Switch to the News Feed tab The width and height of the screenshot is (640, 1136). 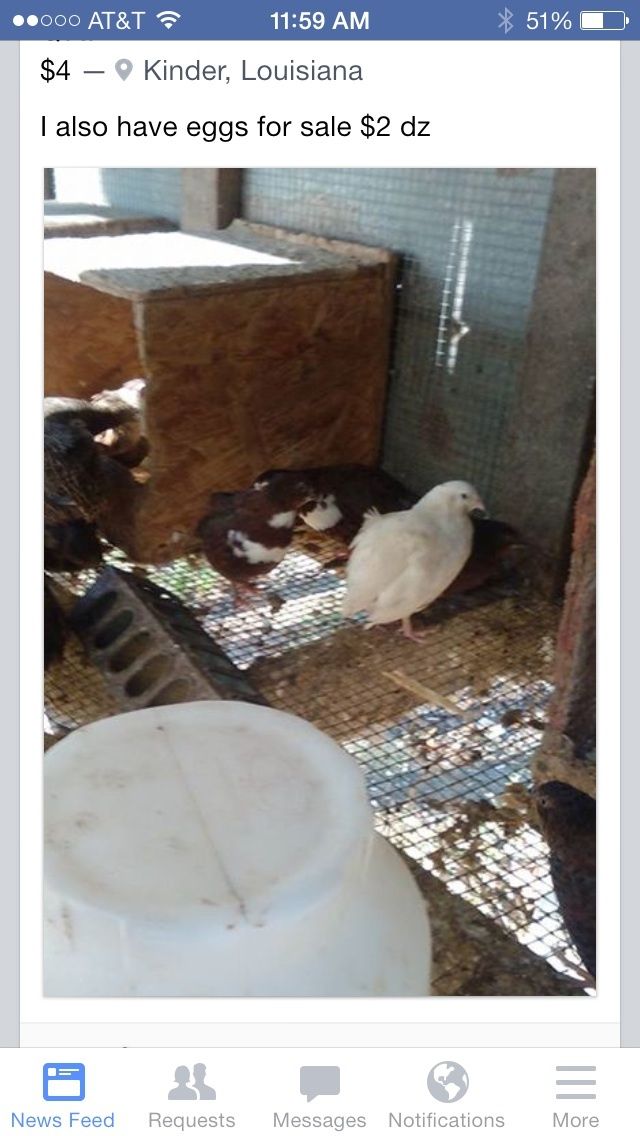pos(63,1095)
